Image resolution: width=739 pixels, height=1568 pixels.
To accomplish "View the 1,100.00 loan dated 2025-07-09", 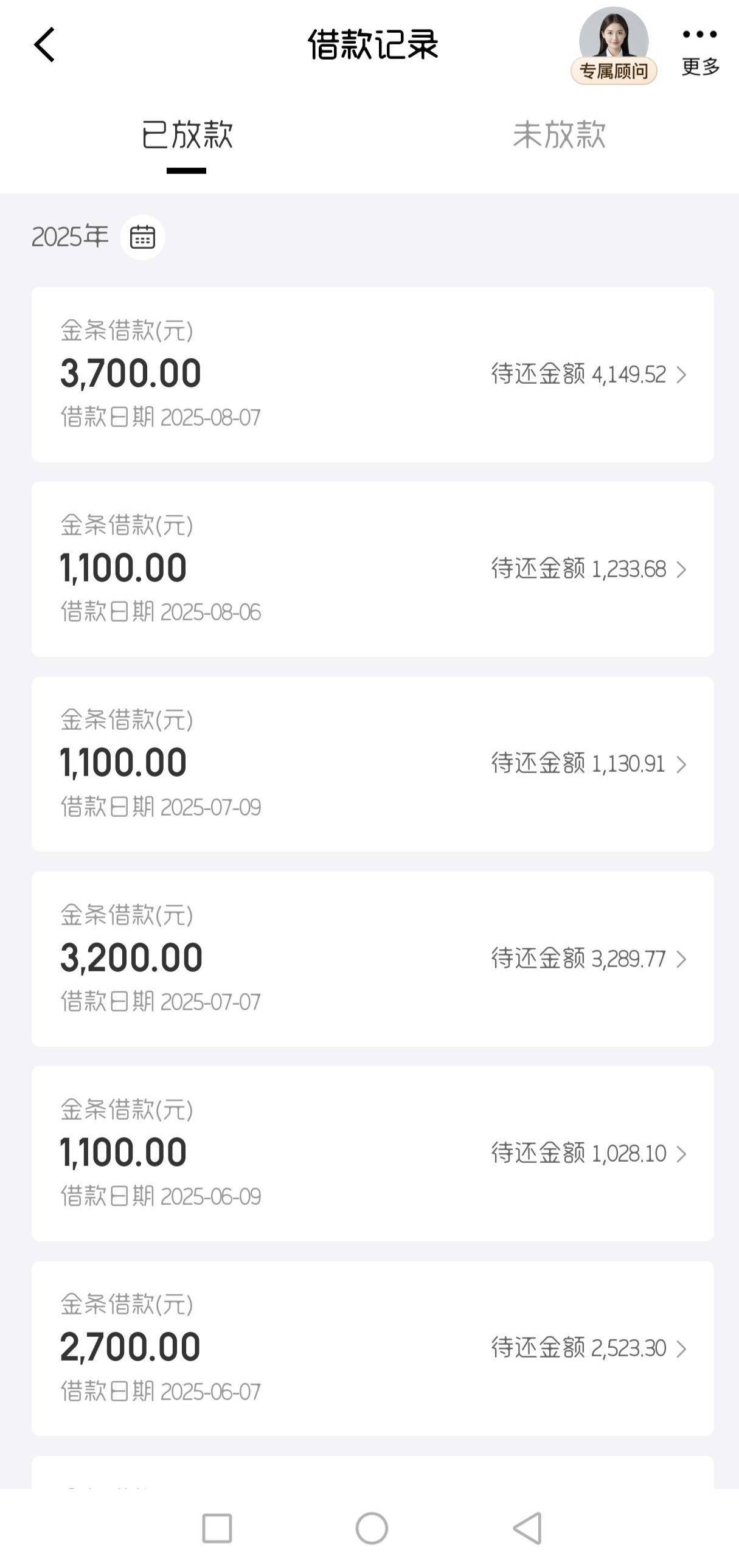I will coord(373,764).
